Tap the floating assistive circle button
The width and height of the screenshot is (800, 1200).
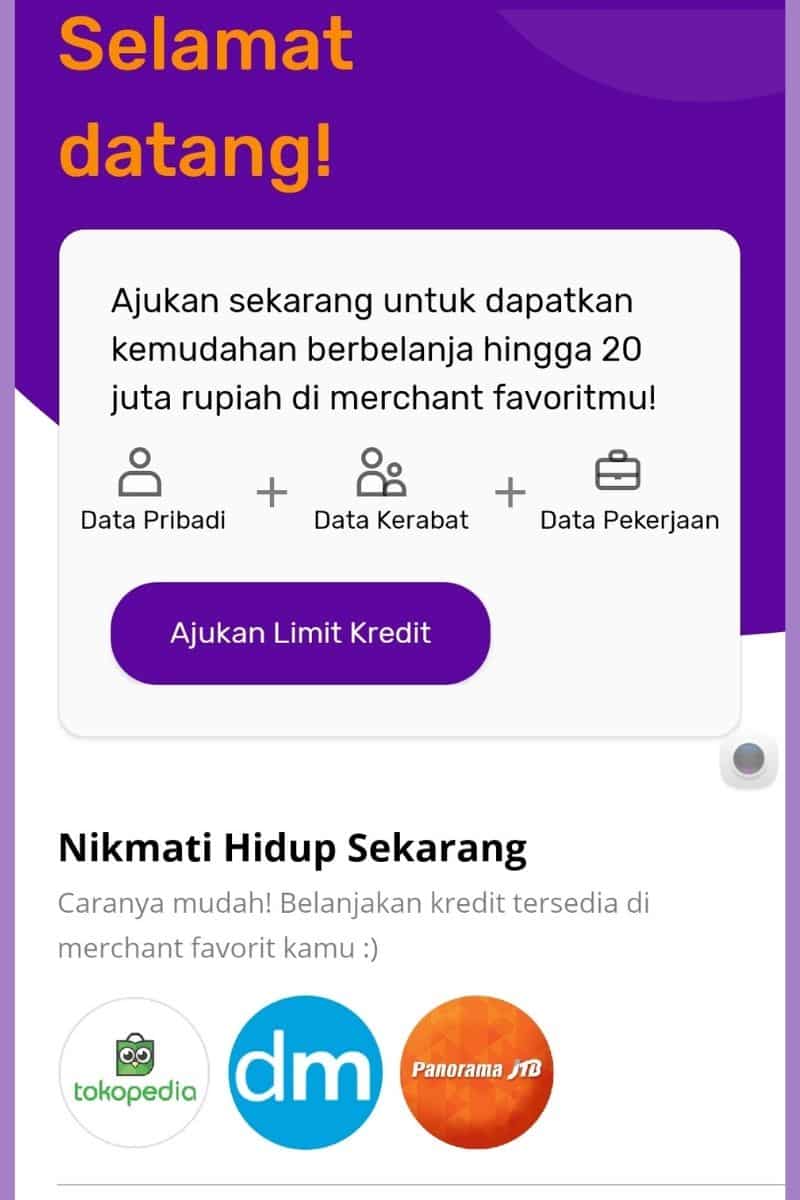tap(748, 760)
